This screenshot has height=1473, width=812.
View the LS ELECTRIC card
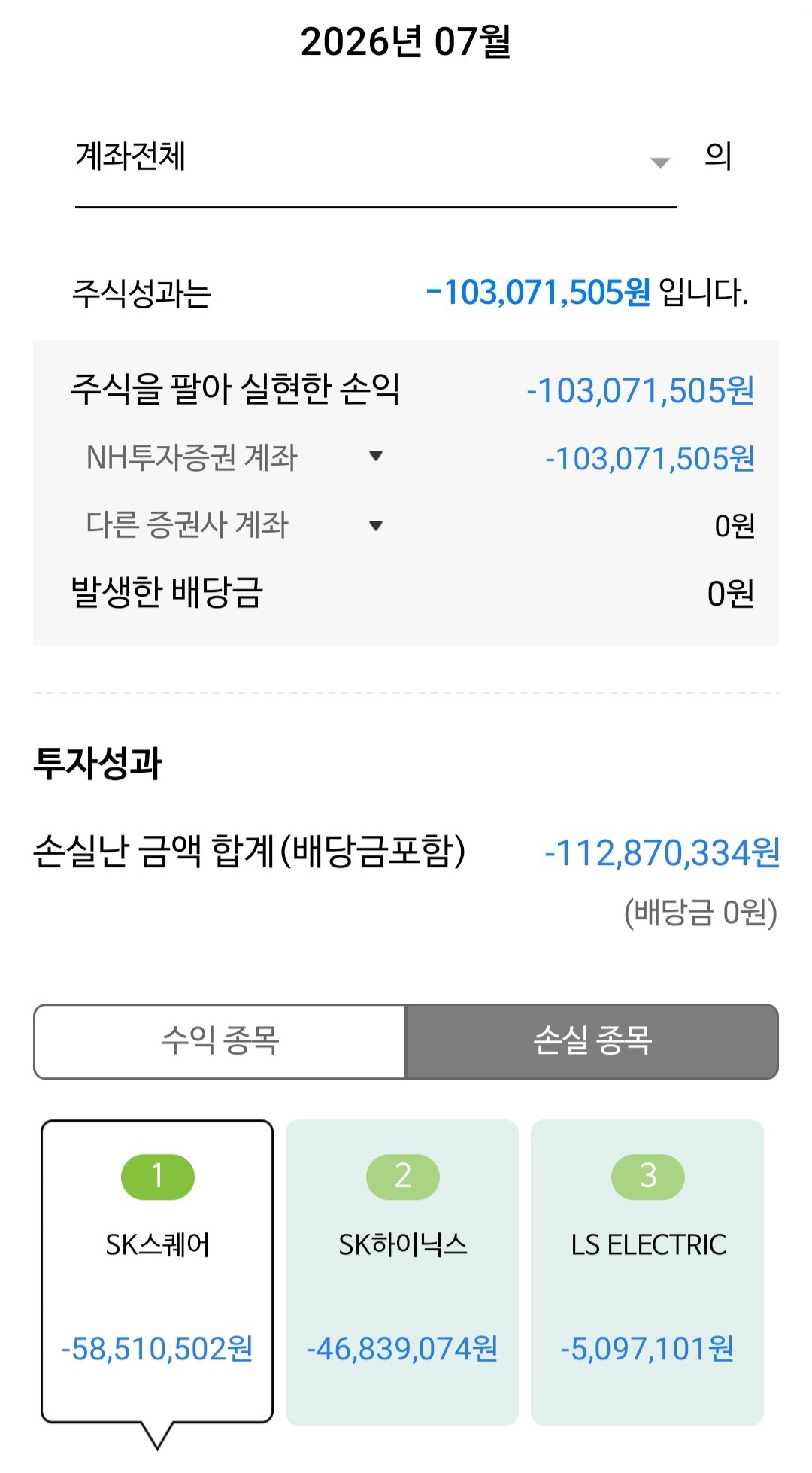pos(647,1272)
